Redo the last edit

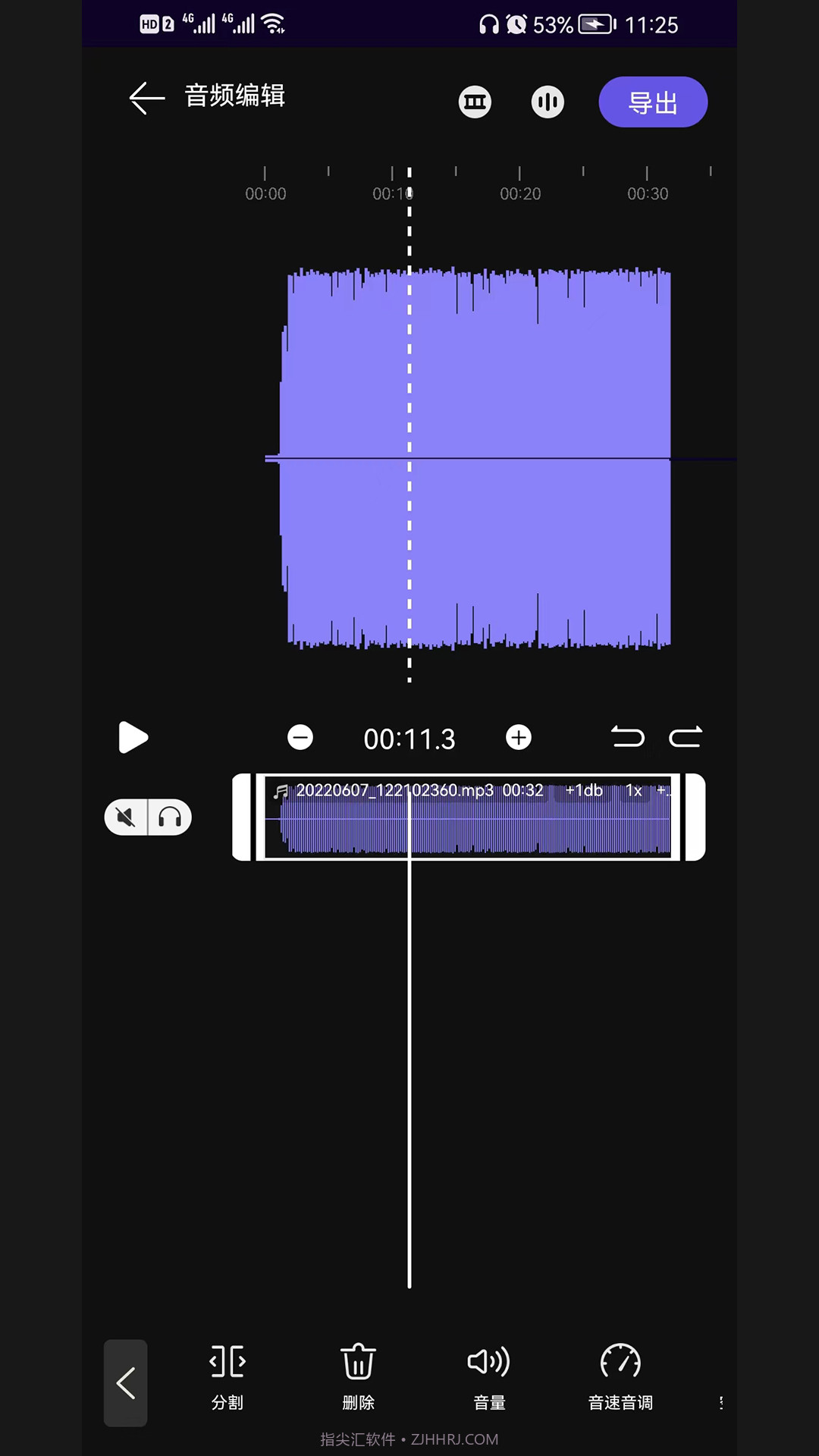[686, 737]
